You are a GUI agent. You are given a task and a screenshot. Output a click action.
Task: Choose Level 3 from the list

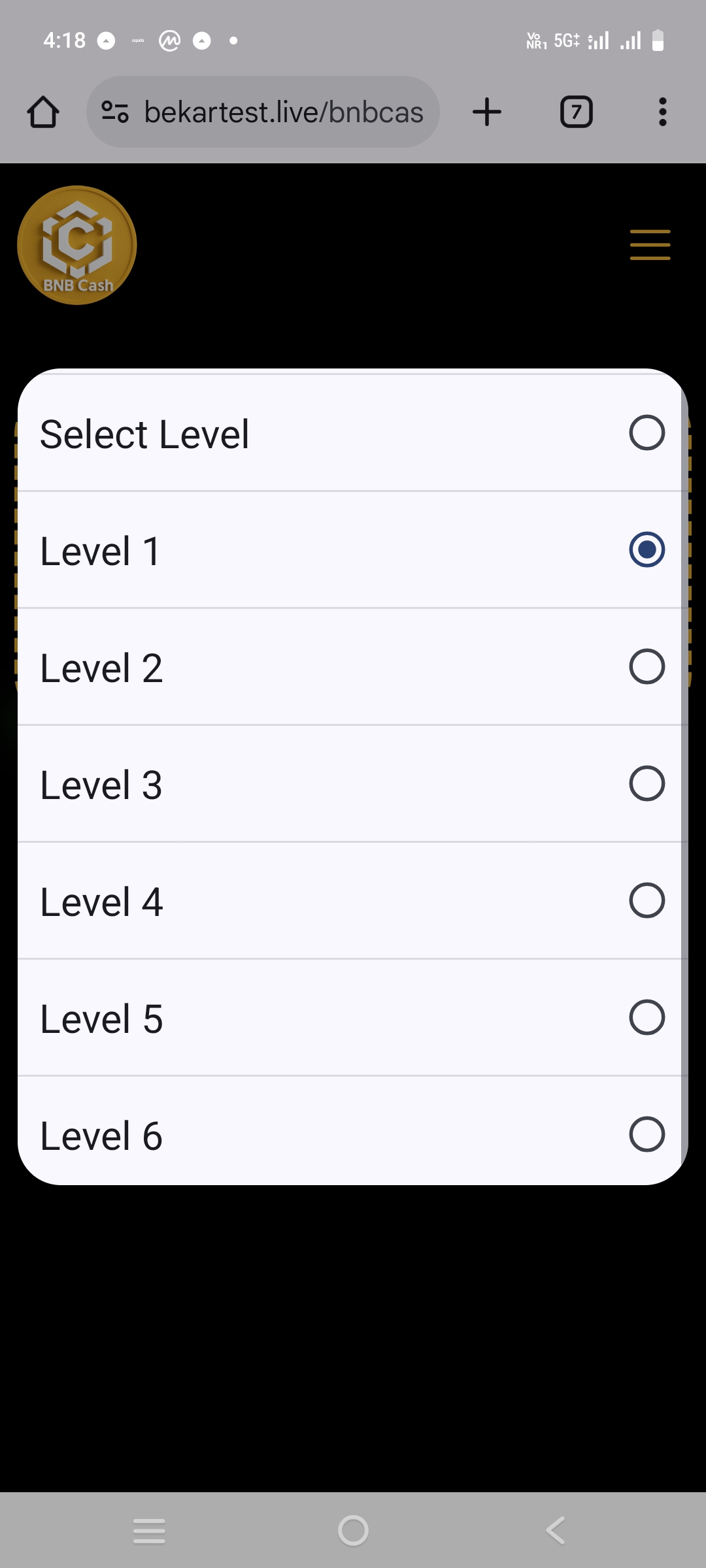tap(352, 784)
